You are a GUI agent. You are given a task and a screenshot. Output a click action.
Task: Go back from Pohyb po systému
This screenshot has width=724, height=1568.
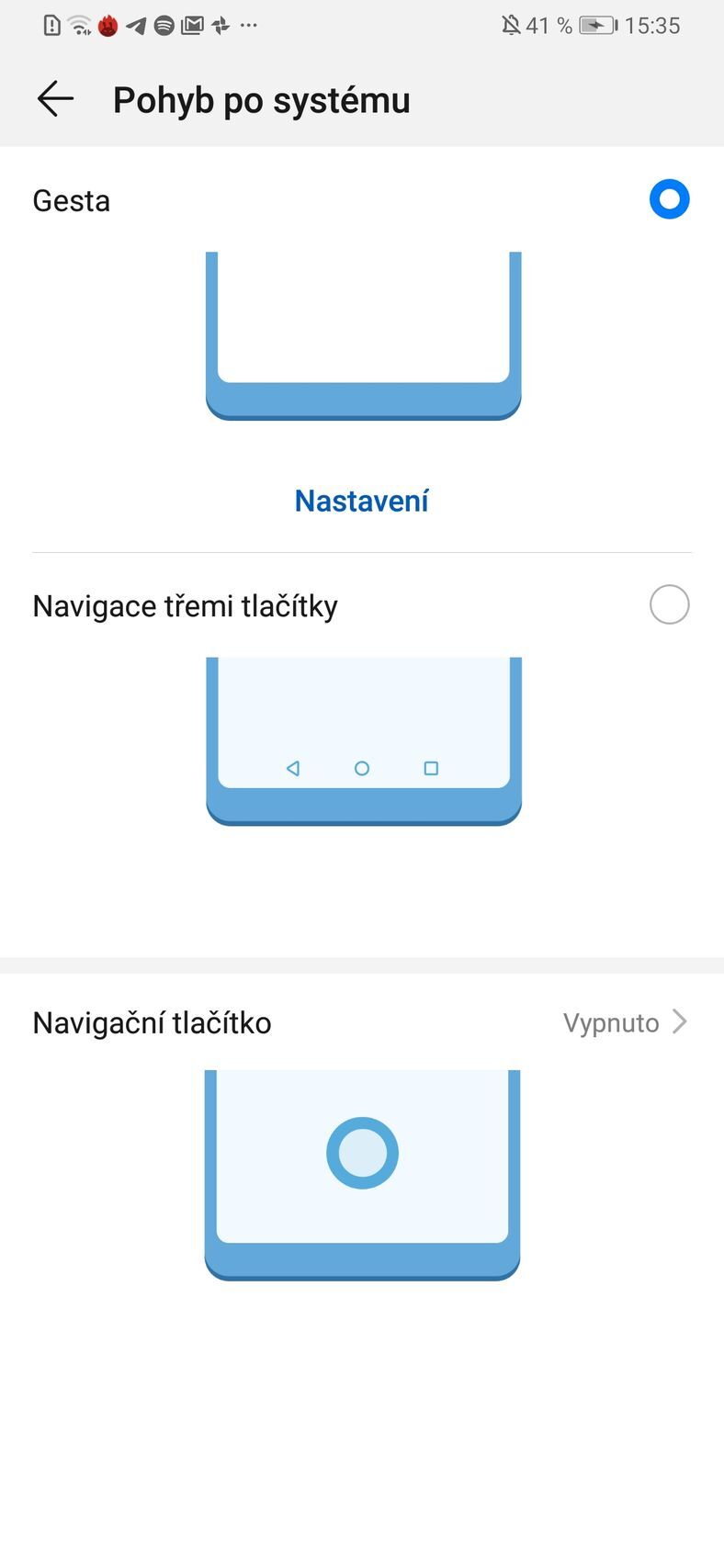[55, 99]
